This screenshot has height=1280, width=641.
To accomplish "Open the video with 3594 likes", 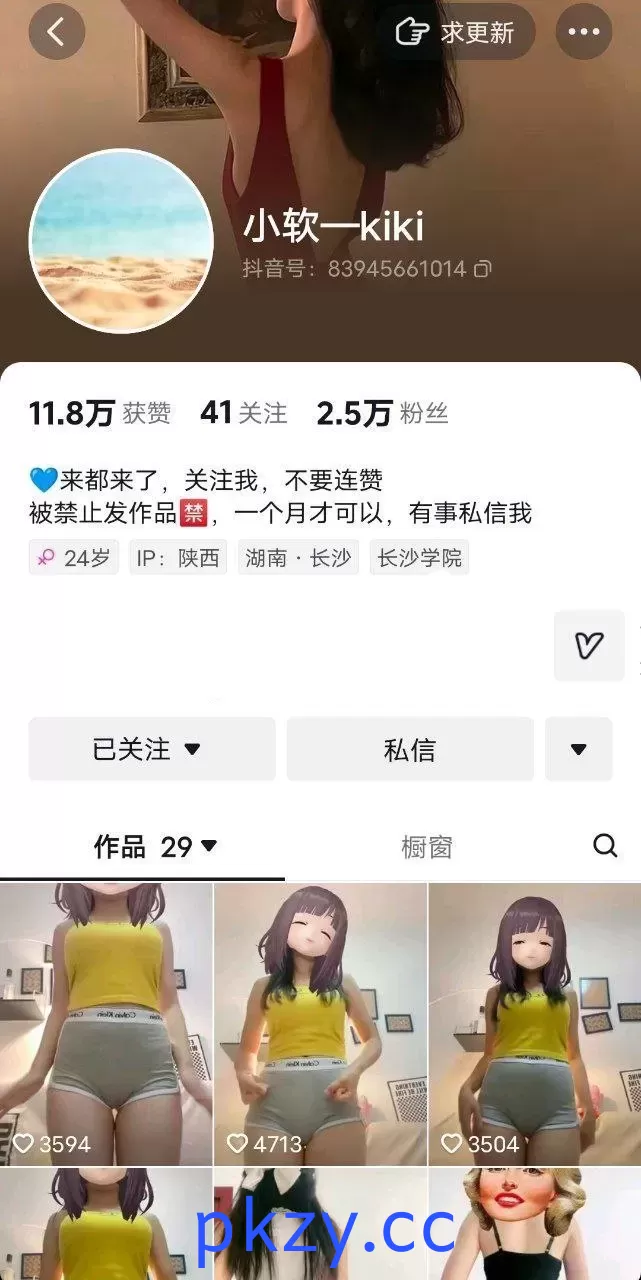I will [106, 1024].
